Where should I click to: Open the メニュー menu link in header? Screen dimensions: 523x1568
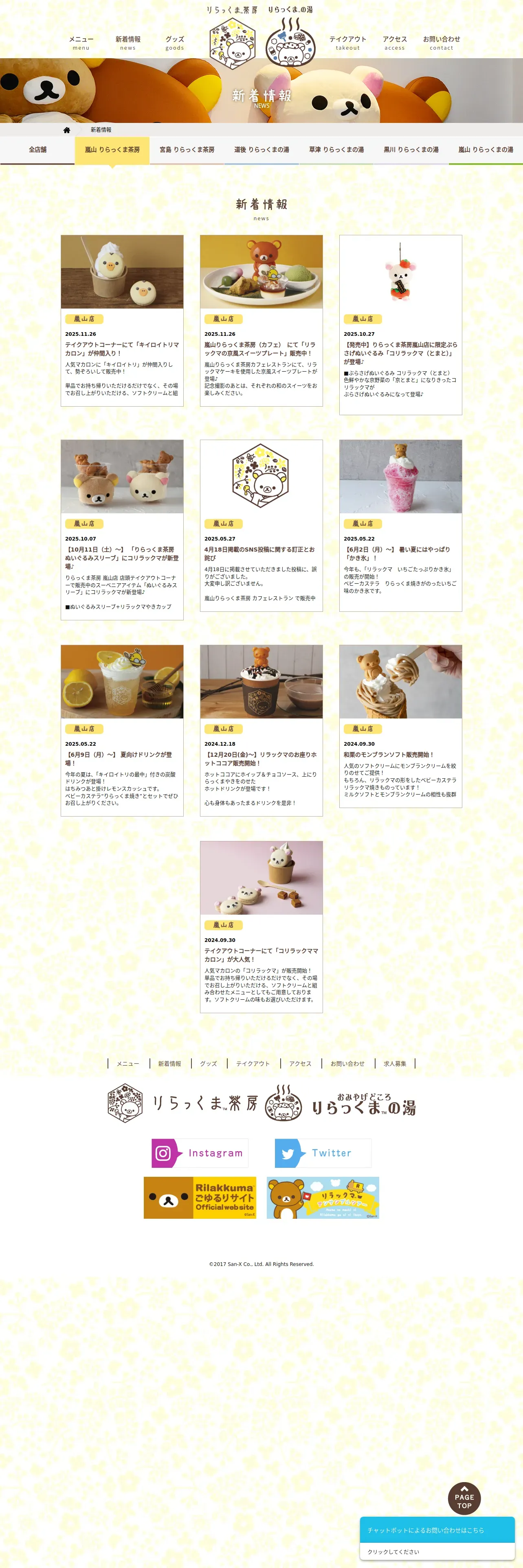(81, 43)
